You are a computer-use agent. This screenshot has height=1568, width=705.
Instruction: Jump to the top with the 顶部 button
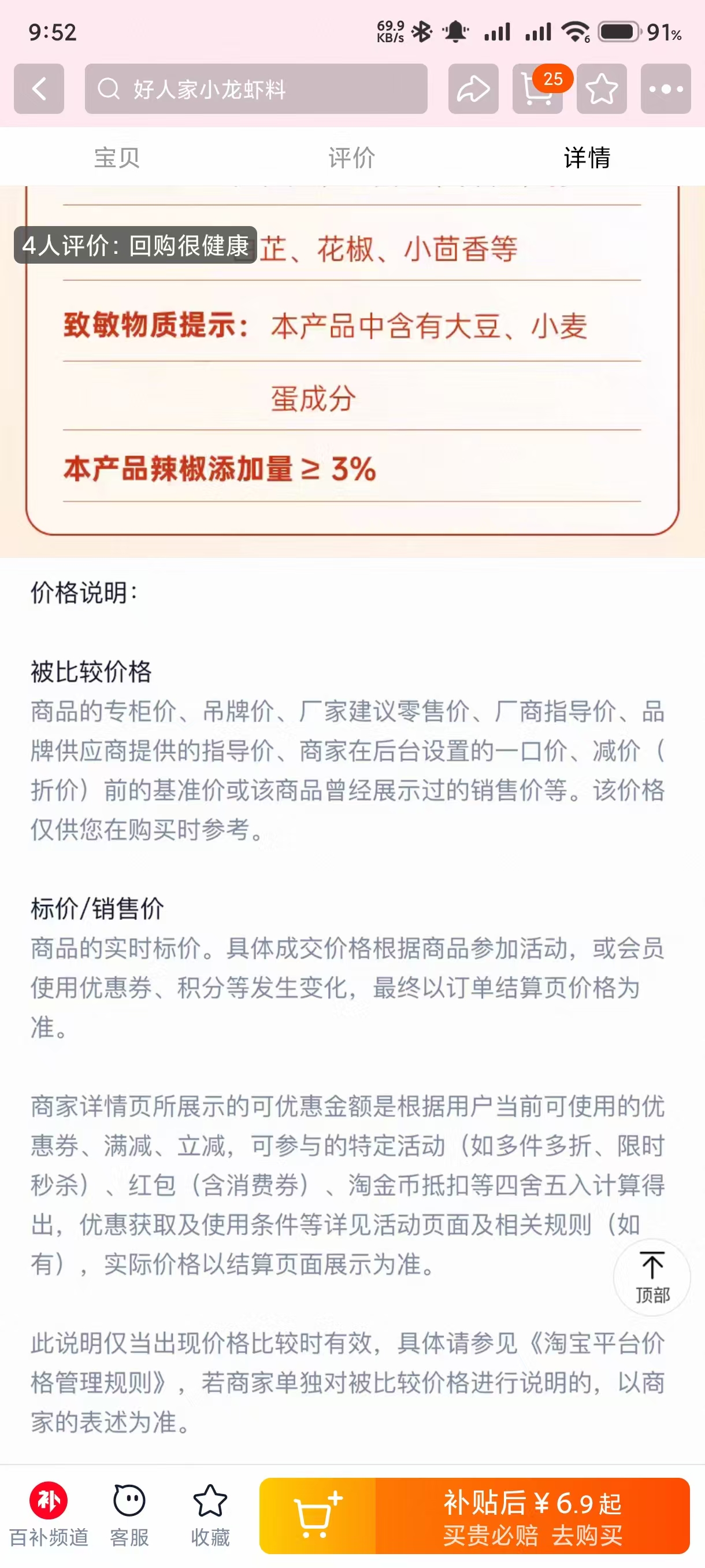click(x=651, y=1277)
